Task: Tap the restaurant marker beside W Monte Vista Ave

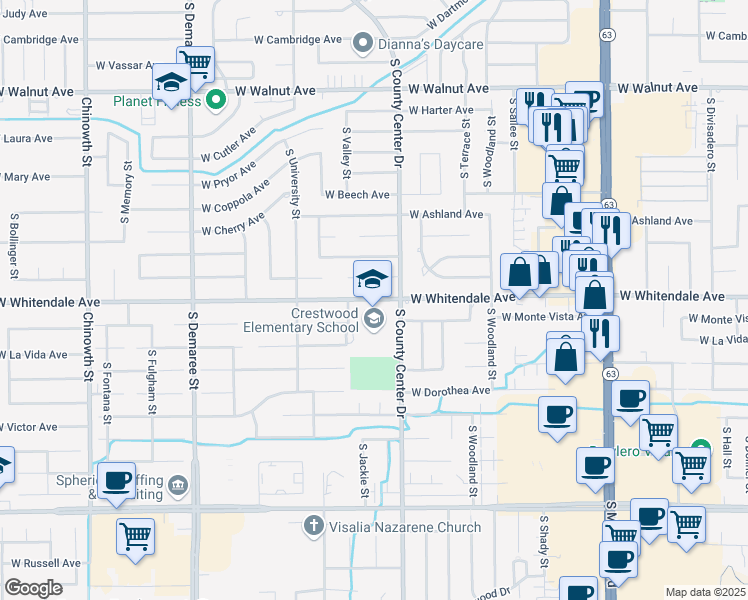Action: (x=600, y=332)
